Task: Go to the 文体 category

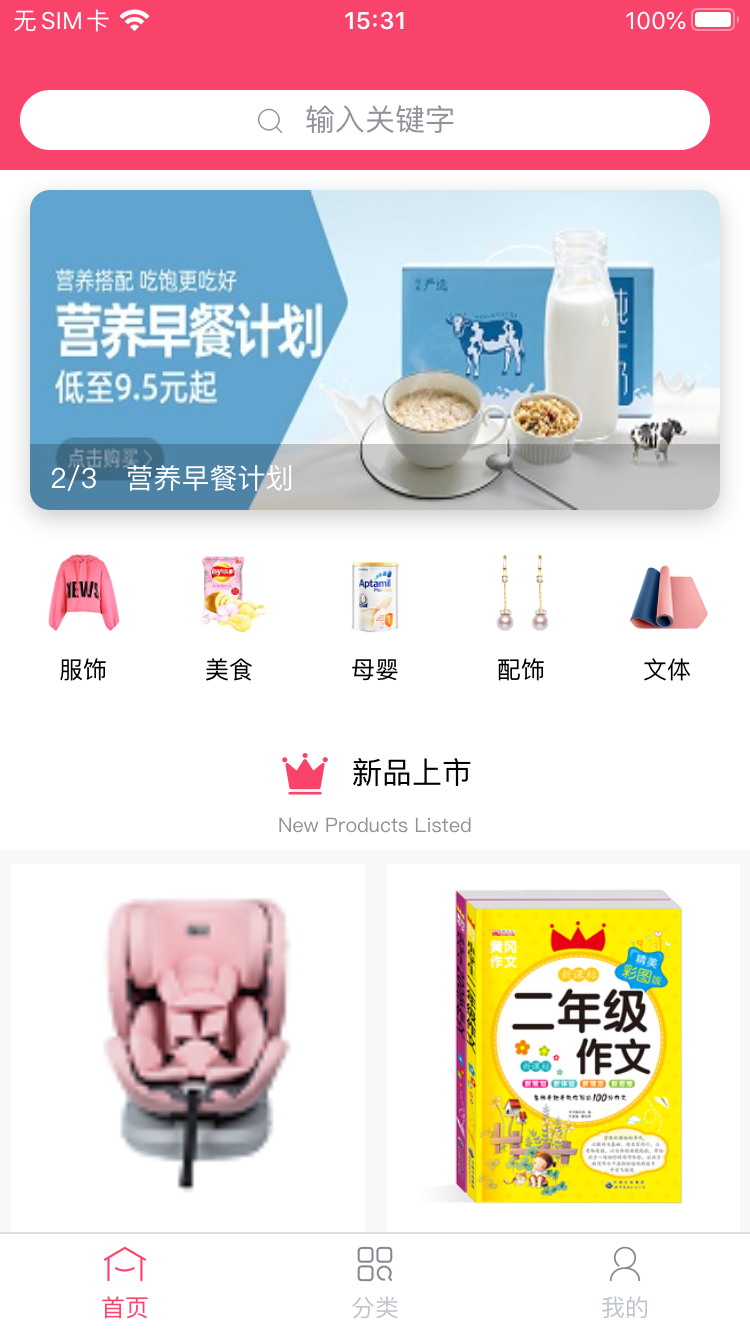Action: [667, 617]
